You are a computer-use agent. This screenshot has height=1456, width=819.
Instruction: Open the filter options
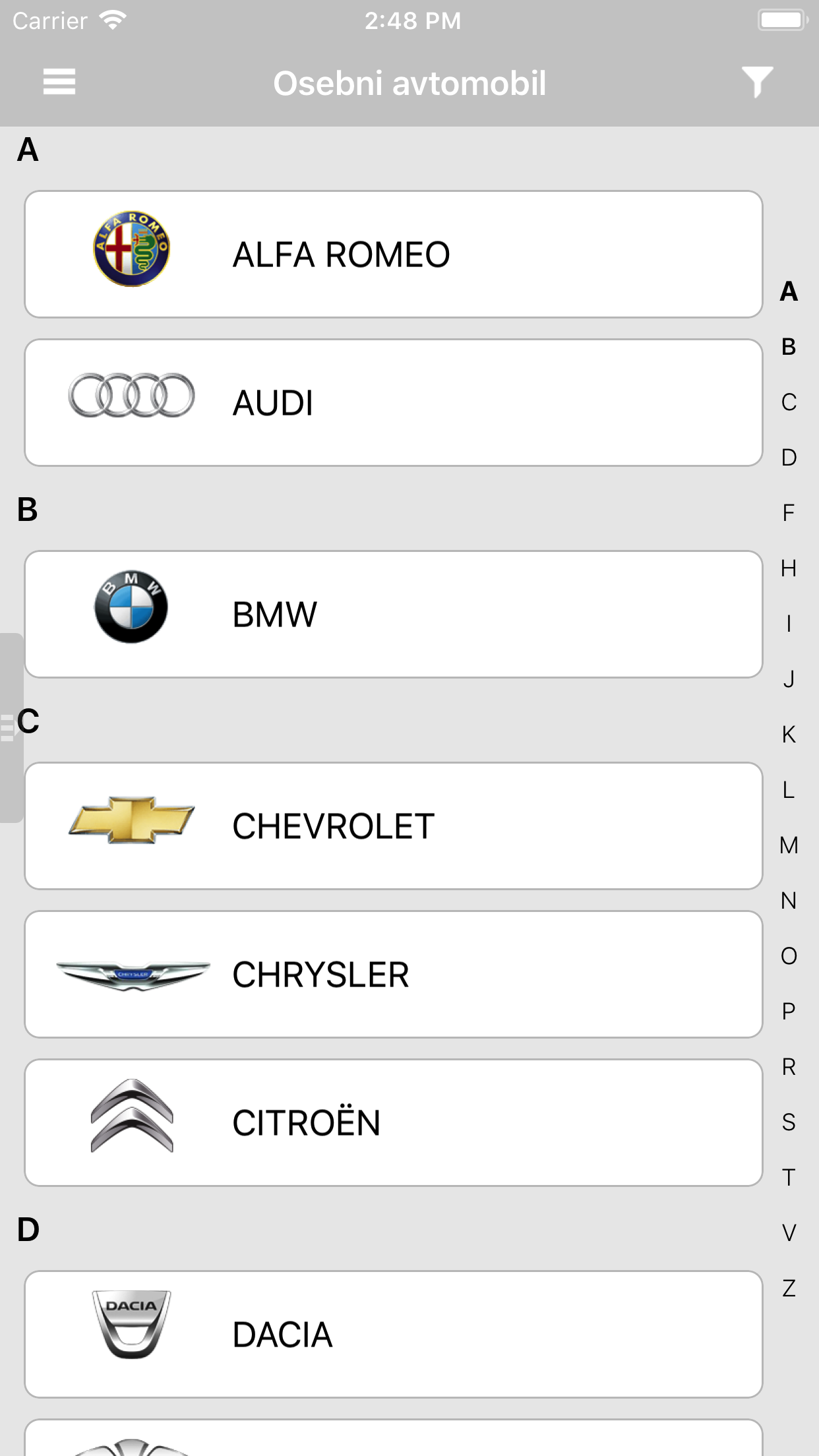pyautogui.click(x=756, y=82)
